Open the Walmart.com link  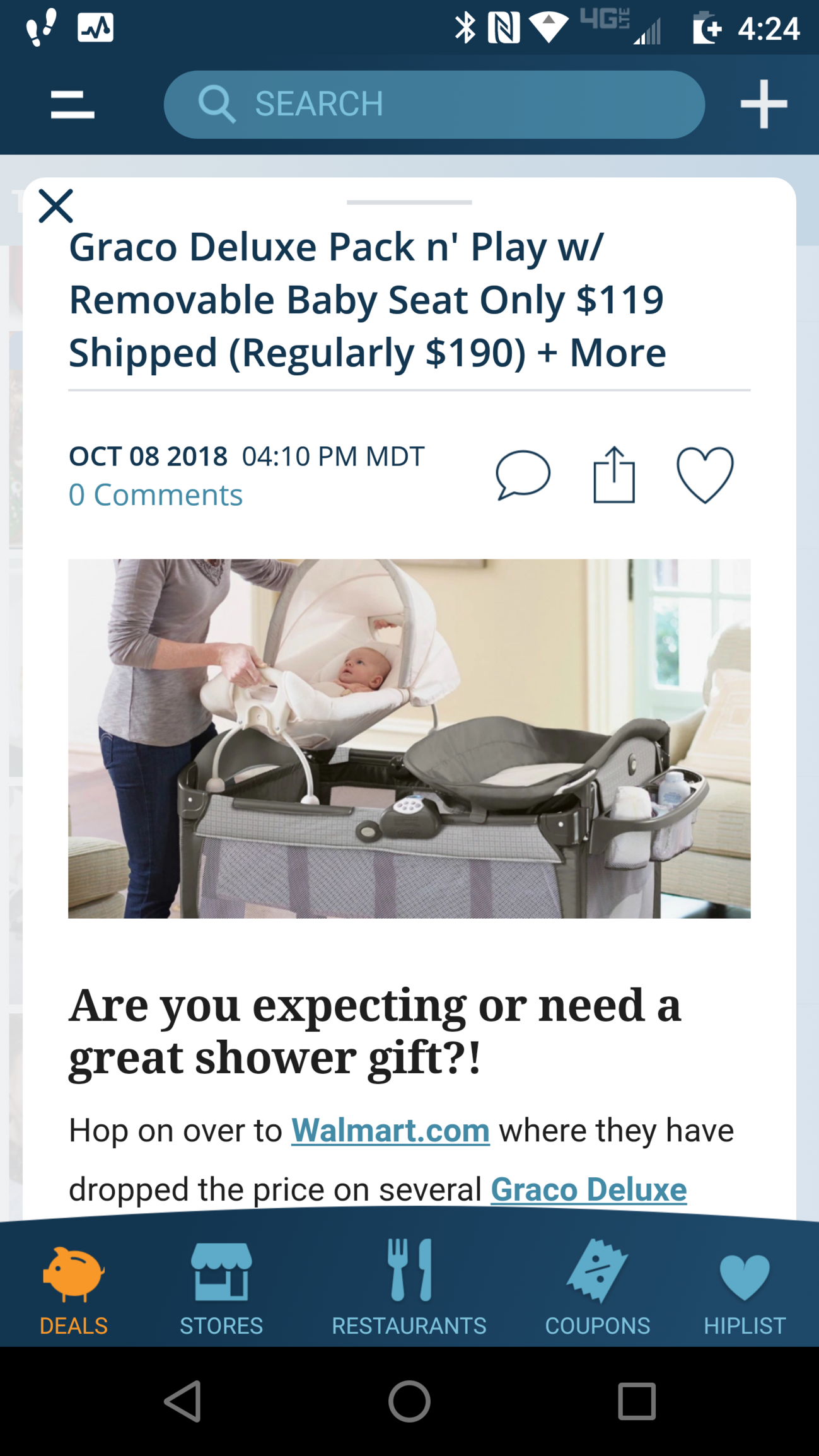390,1130
